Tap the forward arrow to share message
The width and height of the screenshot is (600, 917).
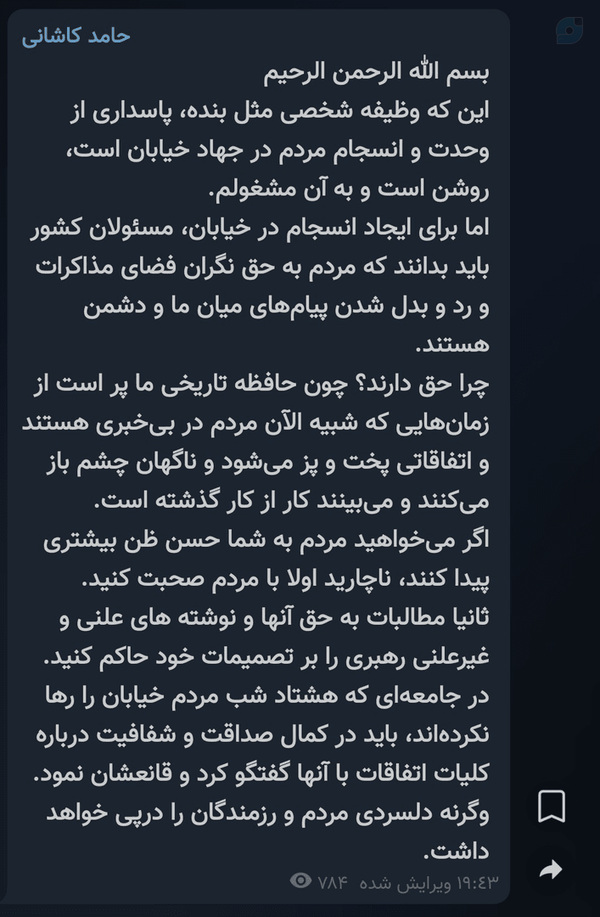pyautogui.click(x=551, y=870)
